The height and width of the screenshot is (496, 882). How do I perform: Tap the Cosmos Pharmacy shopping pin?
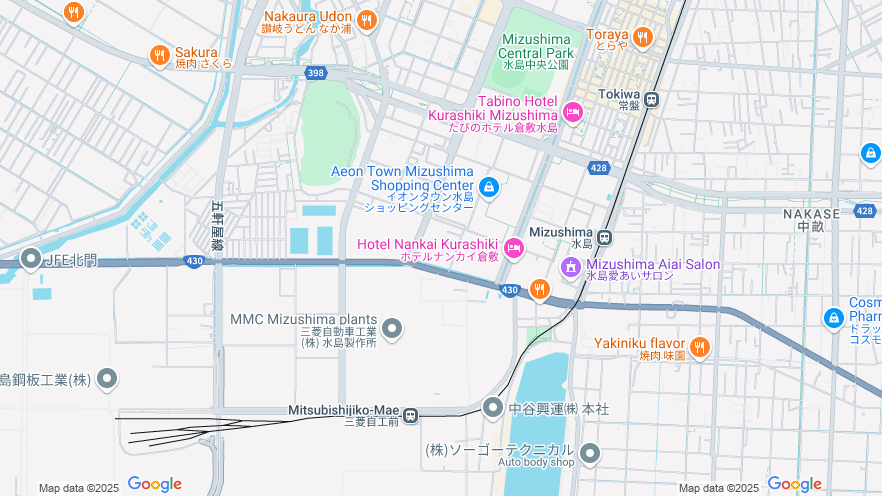pos(833,318)
